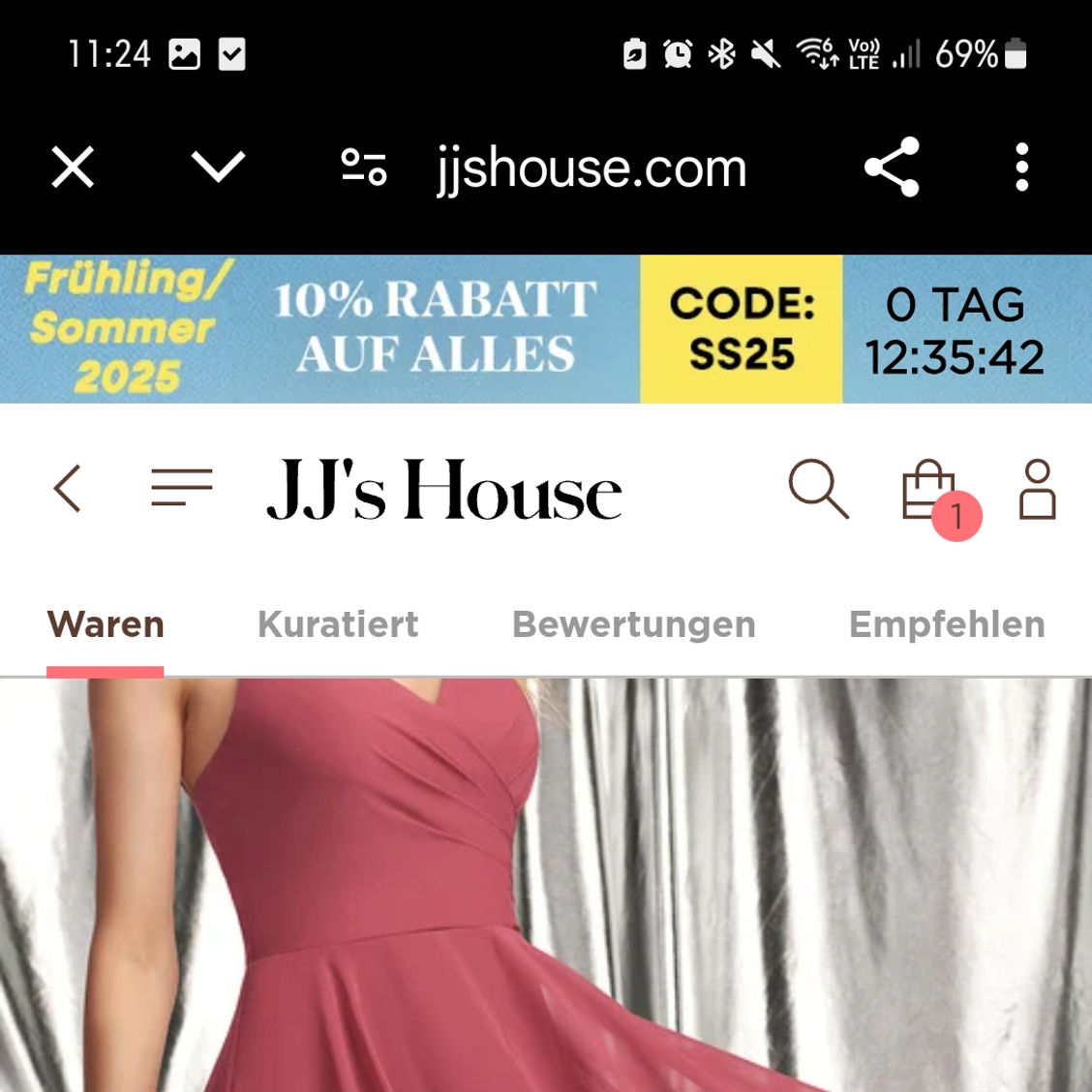Switch to the Empfehlen tab

(x=947, y=624)
